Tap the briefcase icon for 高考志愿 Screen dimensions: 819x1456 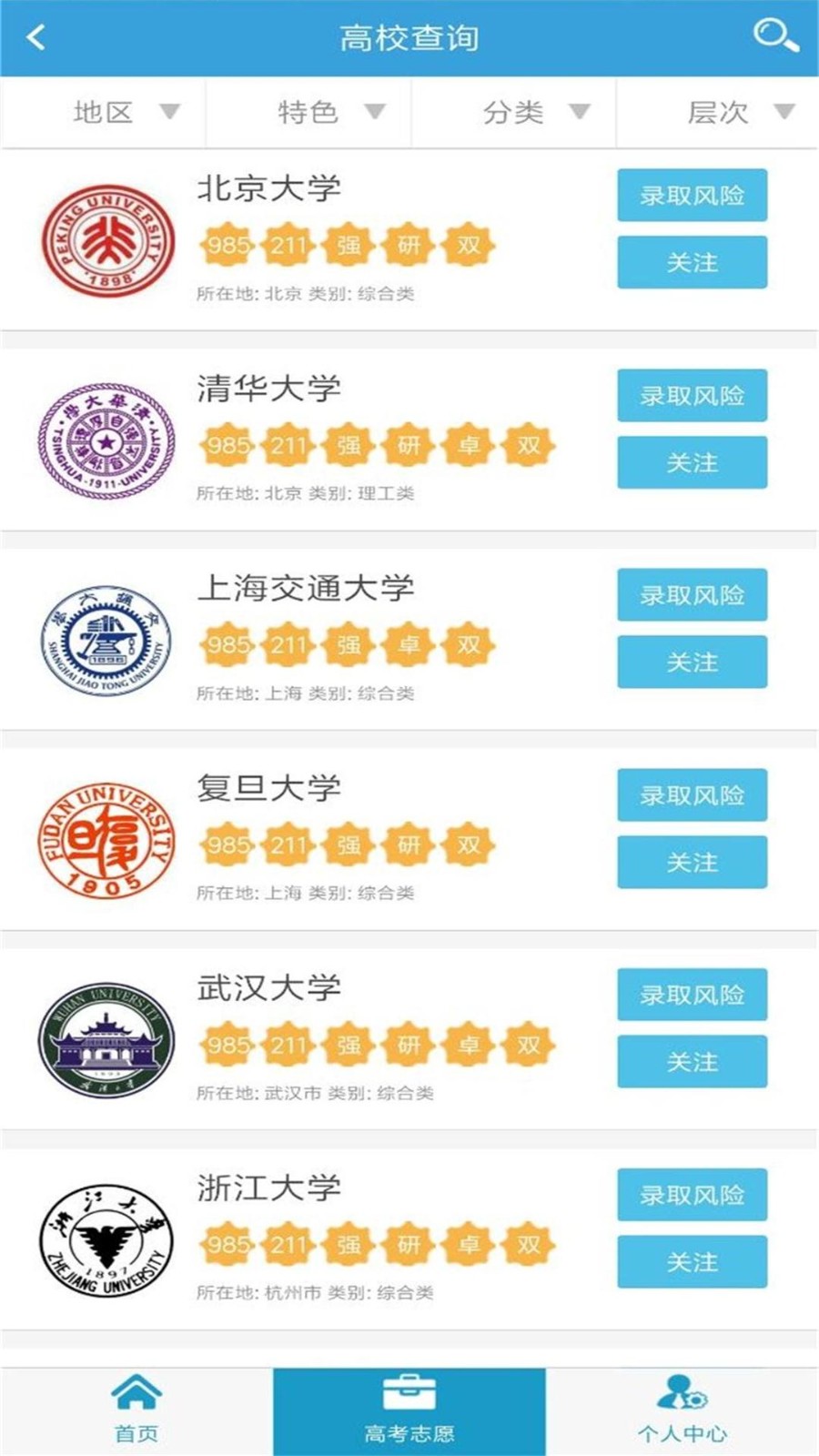409,1390
